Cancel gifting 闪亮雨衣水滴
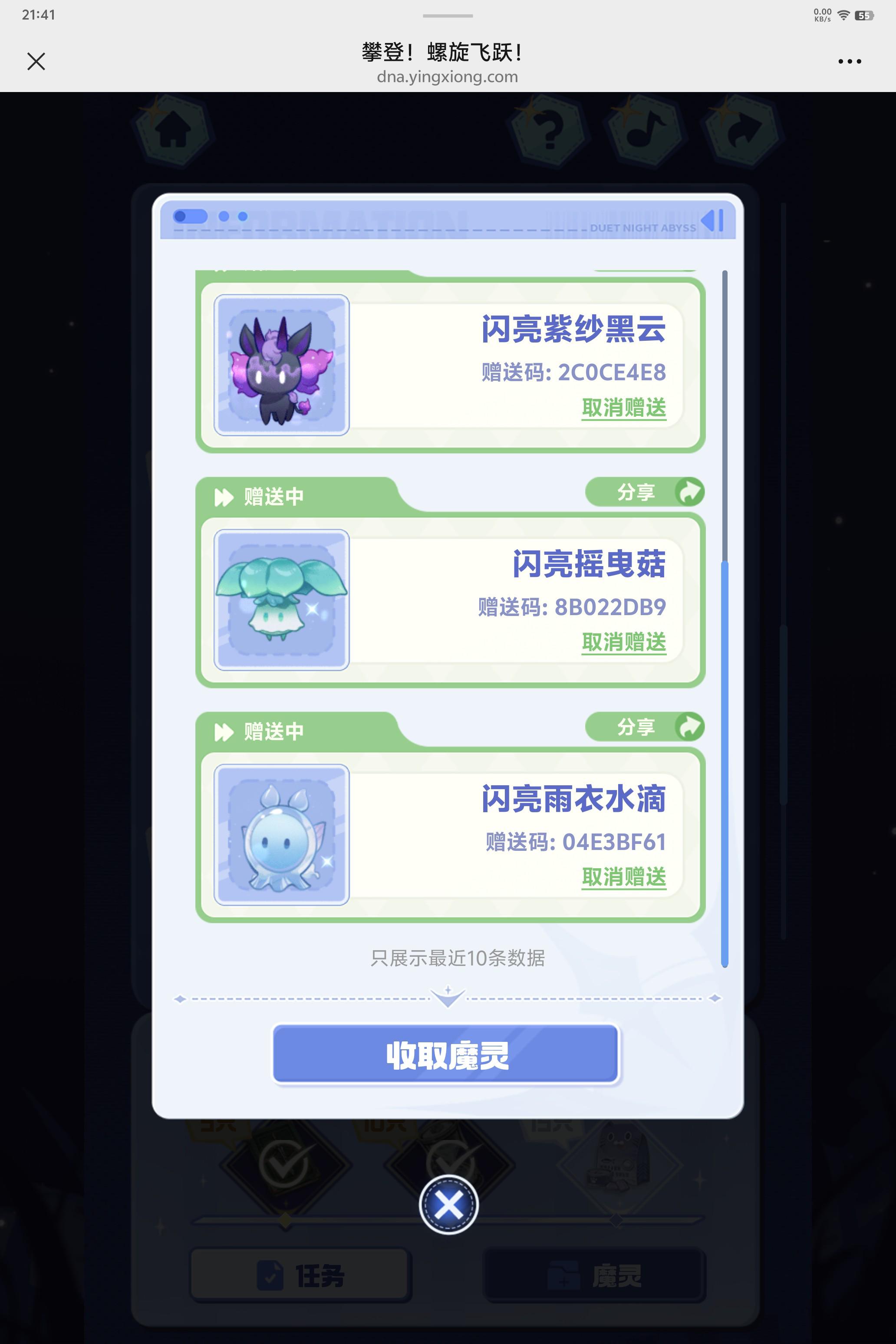 (x=623, y=877)
